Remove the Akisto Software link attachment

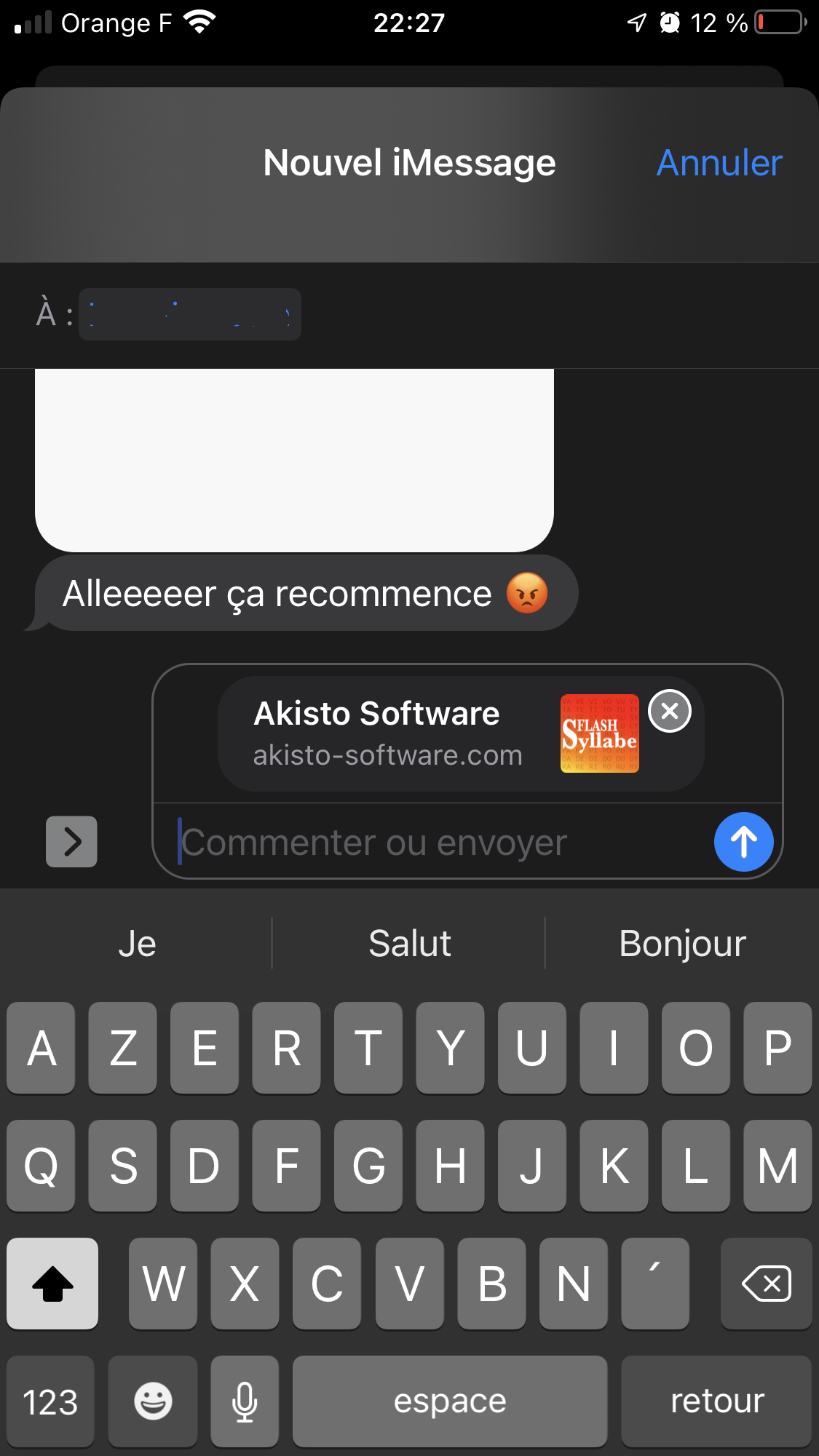[670, 711]
